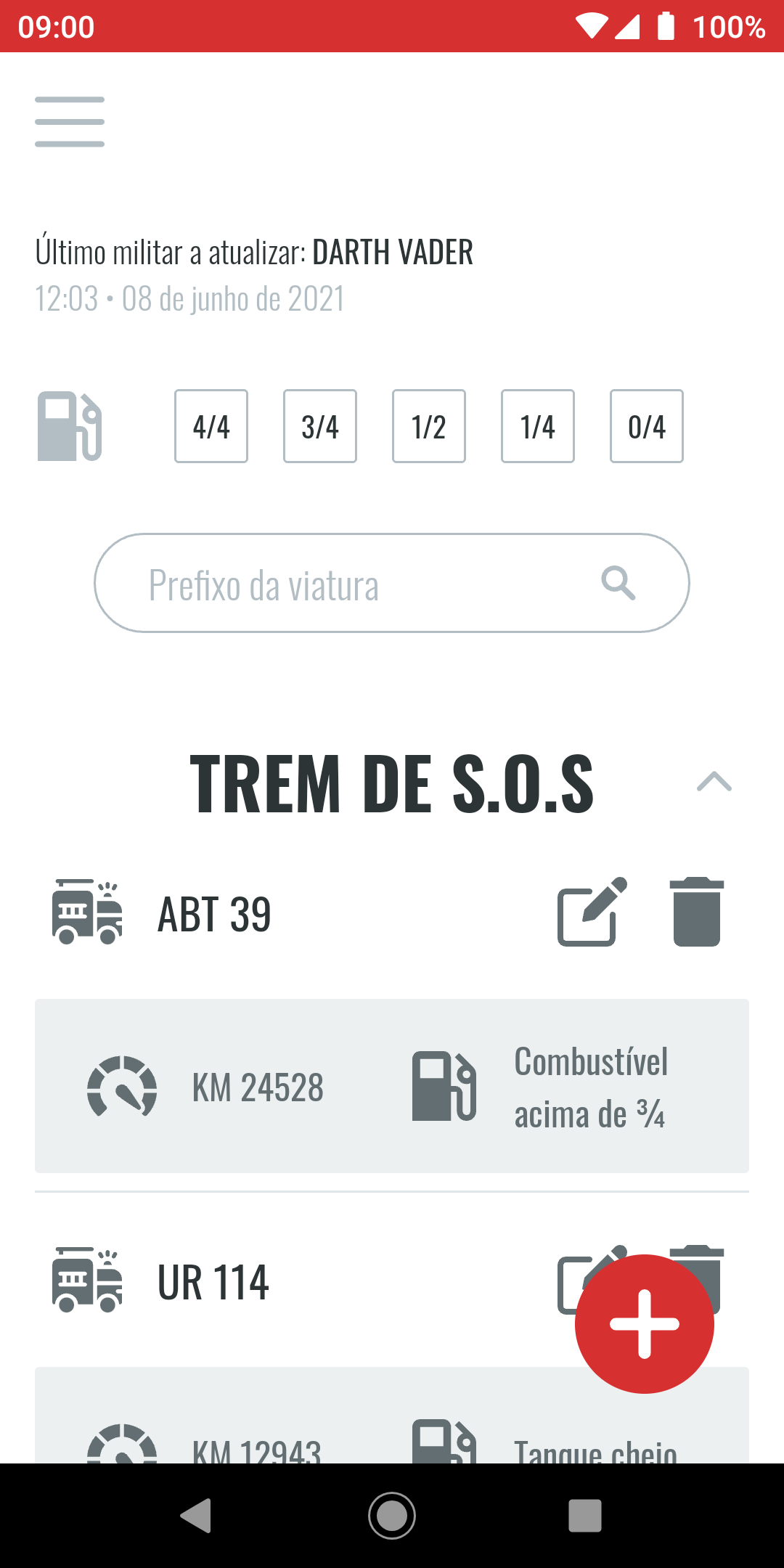Go back using system back button

[196, 1516]
